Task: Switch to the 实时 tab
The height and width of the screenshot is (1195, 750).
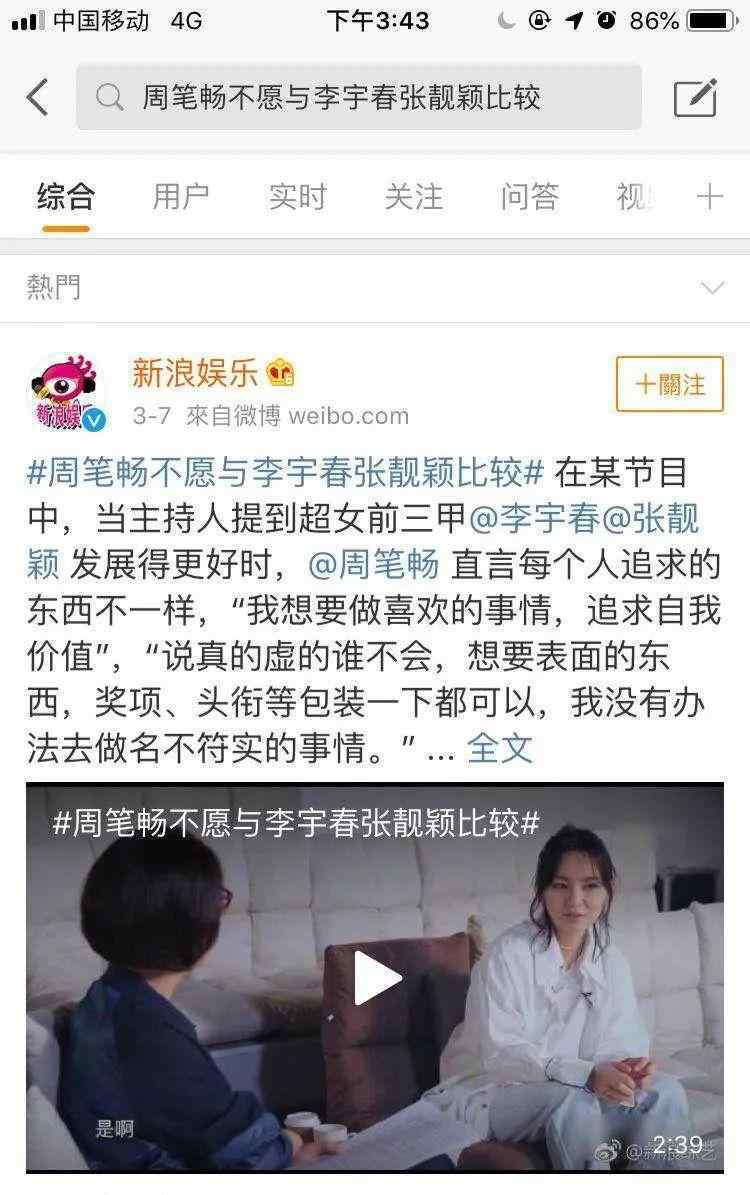Action: pyautogui.click(x=297, y=197)
